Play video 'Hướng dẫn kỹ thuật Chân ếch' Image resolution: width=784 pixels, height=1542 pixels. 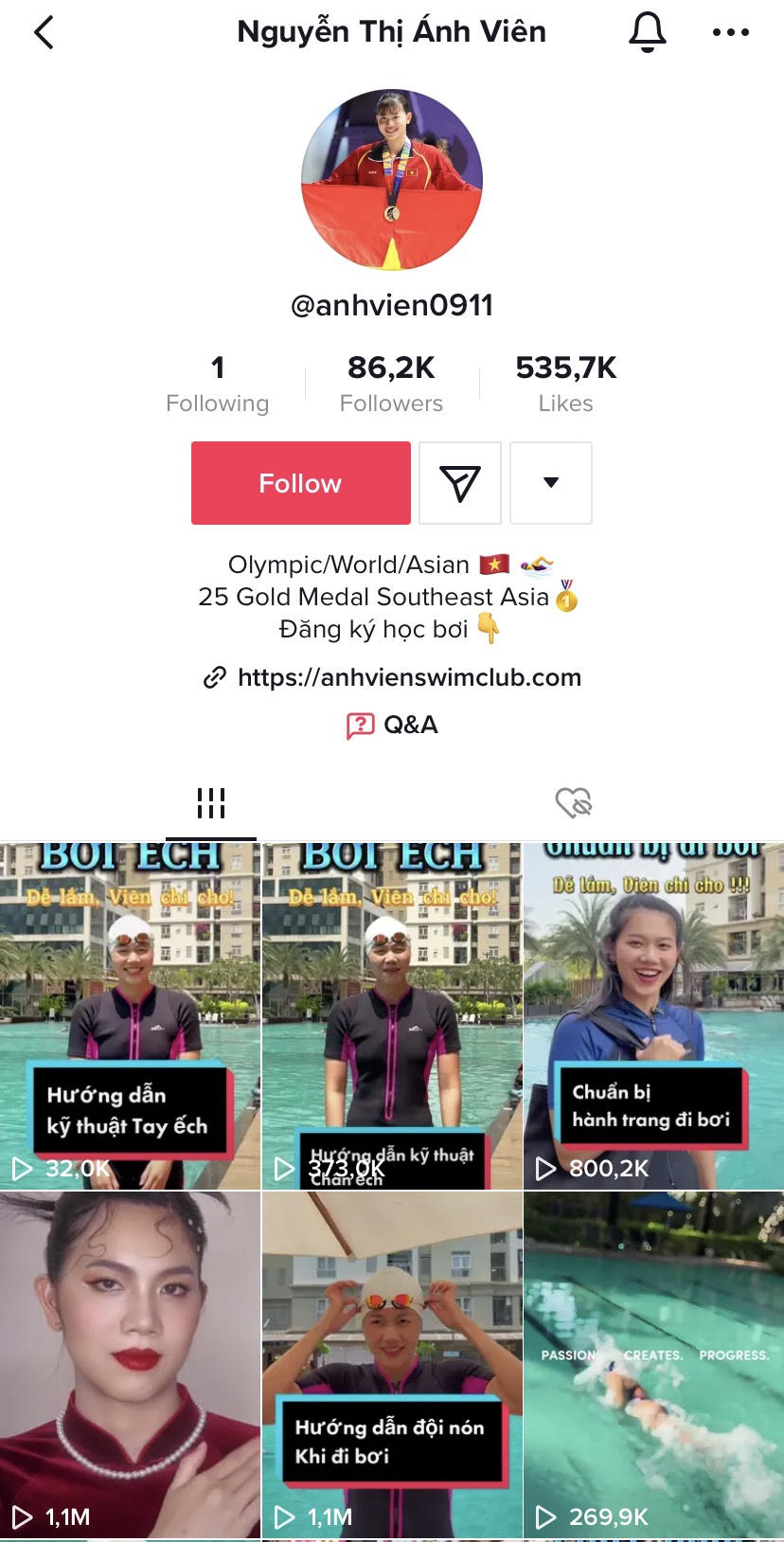tap(391, 1015)
